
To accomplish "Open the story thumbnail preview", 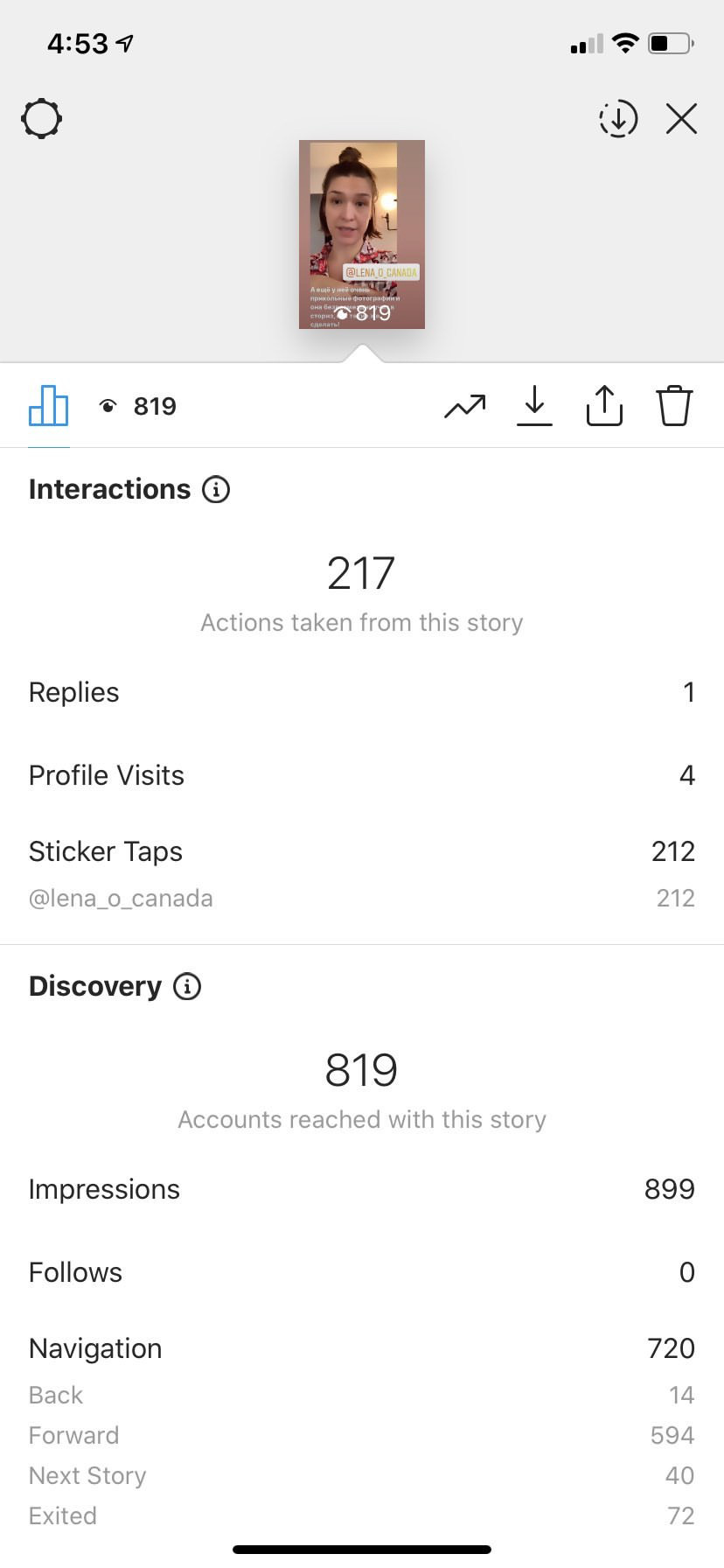I will click(x=362, y=234).
